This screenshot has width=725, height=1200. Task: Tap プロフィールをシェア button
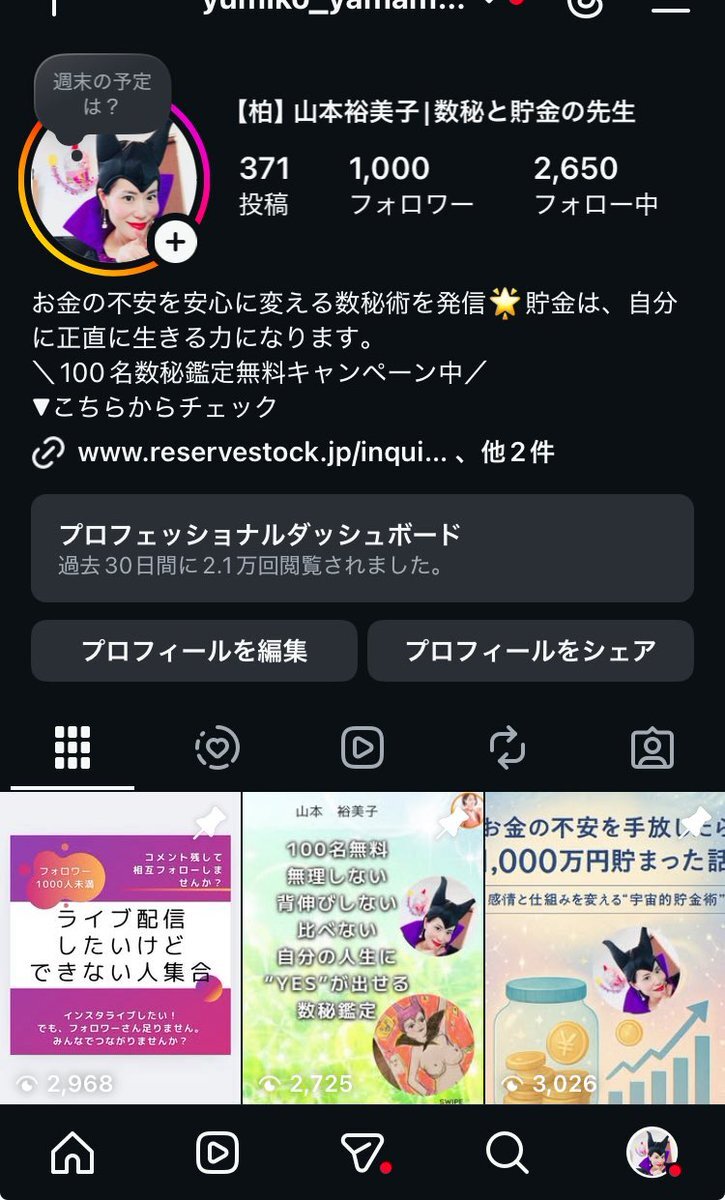530,651
